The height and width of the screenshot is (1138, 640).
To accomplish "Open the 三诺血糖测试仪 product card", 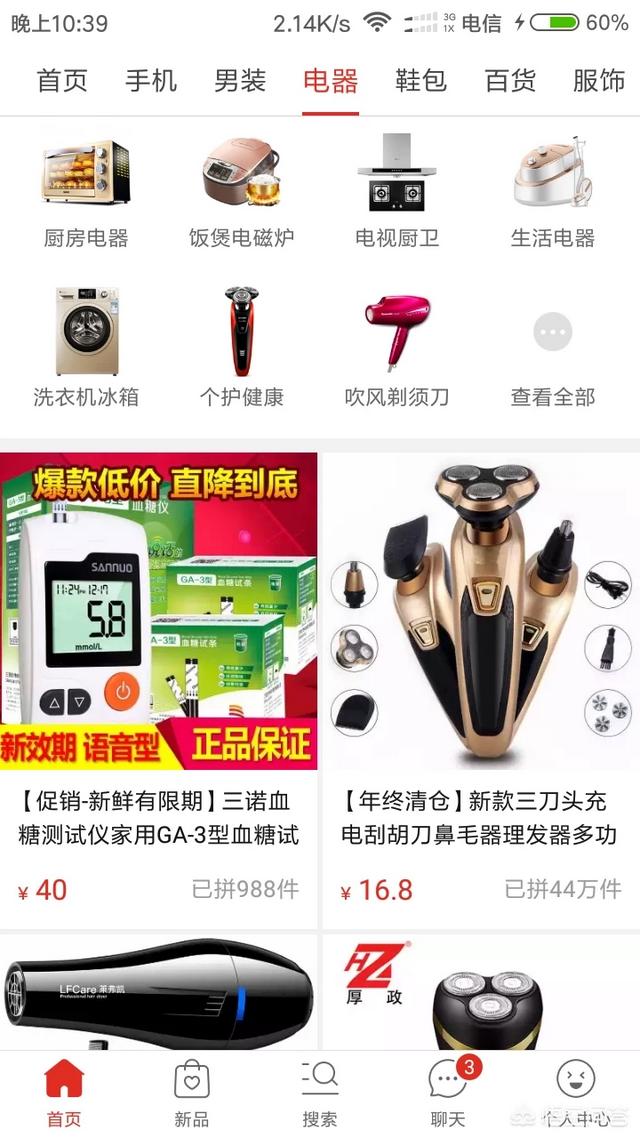I will (x=159, y=690).
